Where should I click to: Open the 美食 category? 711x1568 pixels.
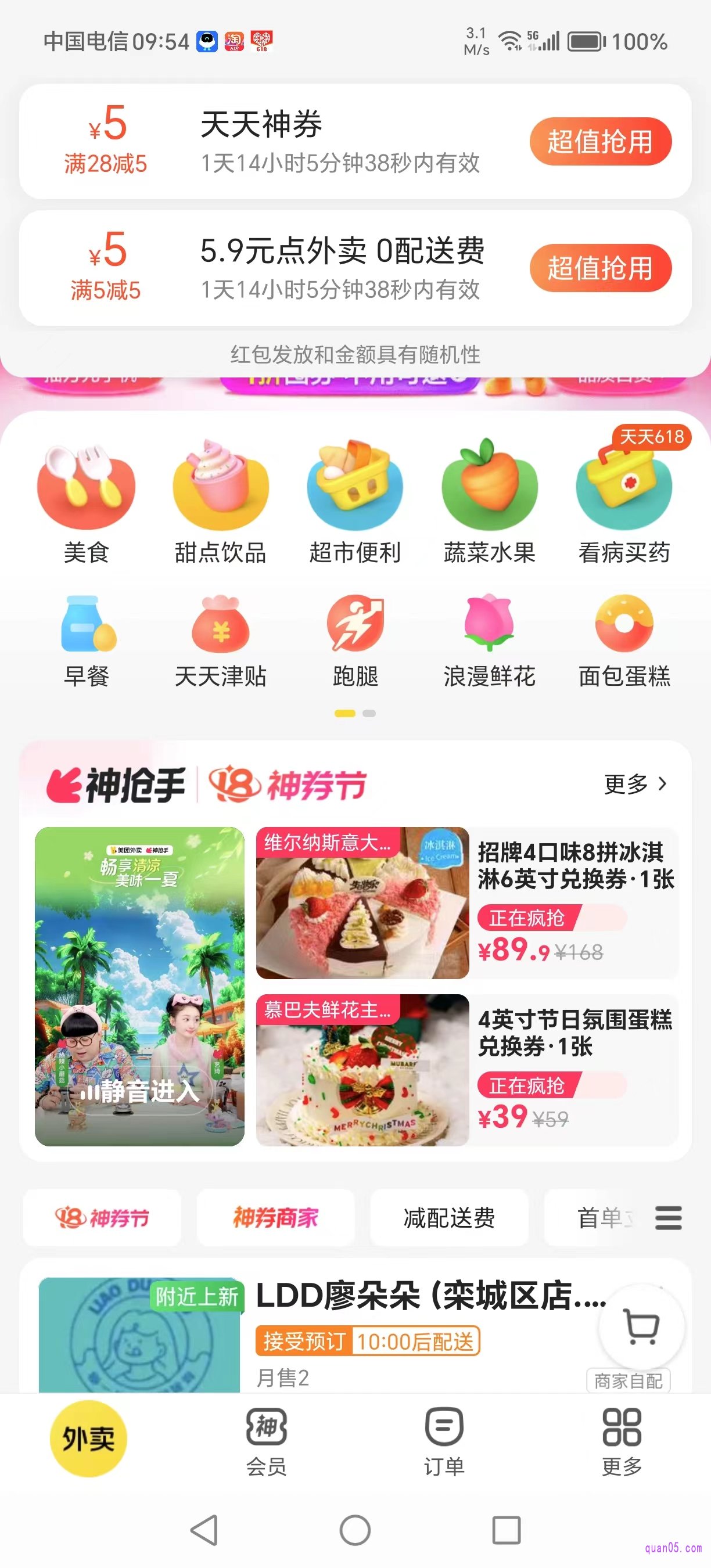point(86,501)
